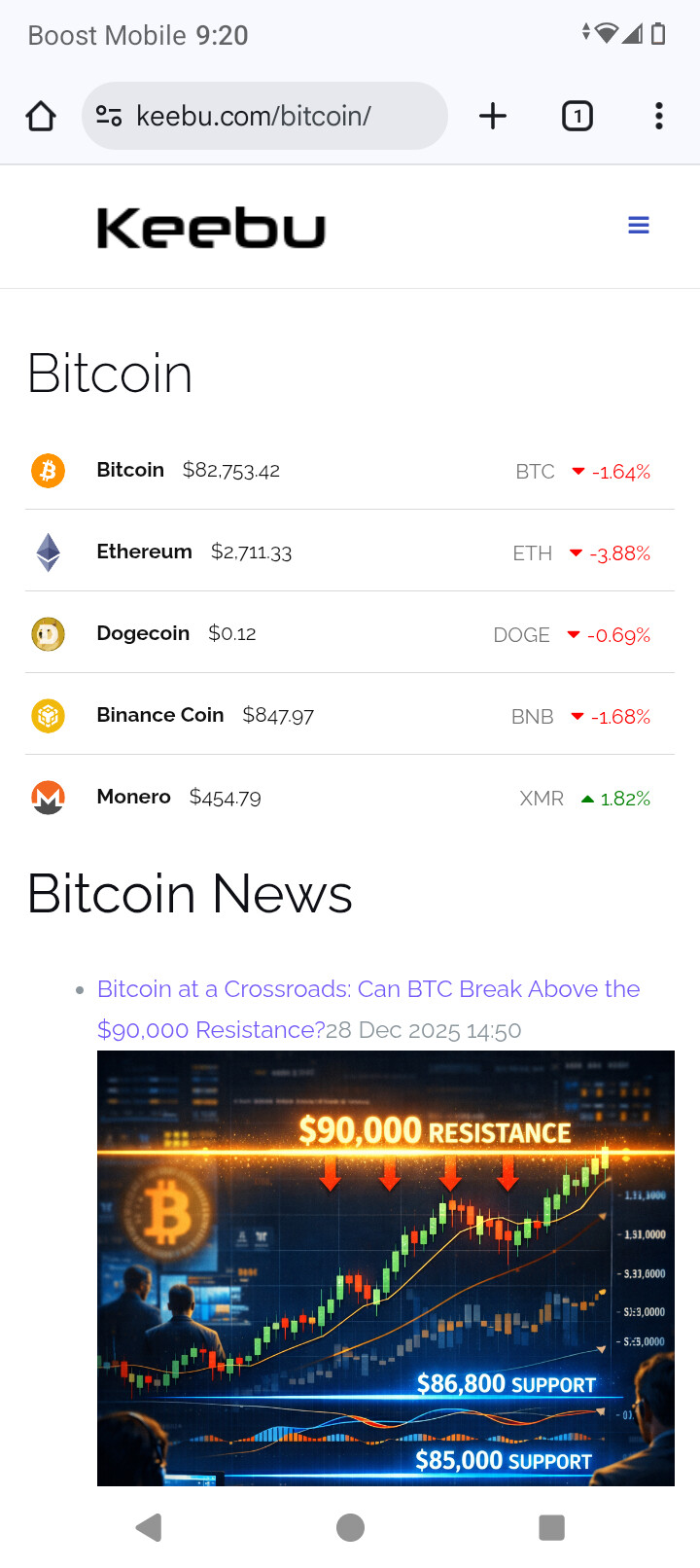Read the Bitcoin at a Crossroads article
Image resolution: width=700 pixels, height=1568 pixels.
pyautogui.click(x=368, y=990)
